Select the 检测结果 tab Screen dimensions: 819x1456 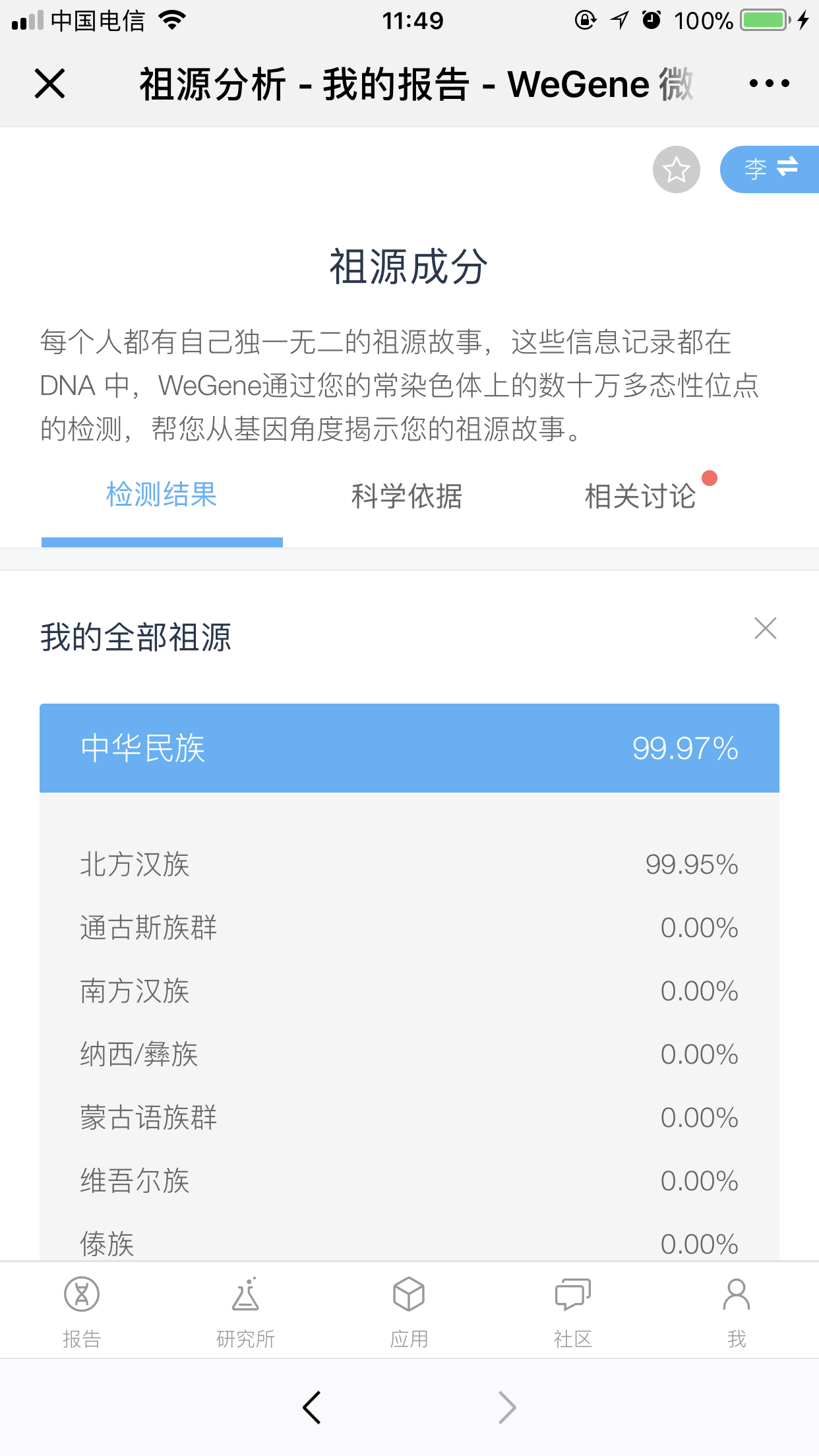click(162, 496)
